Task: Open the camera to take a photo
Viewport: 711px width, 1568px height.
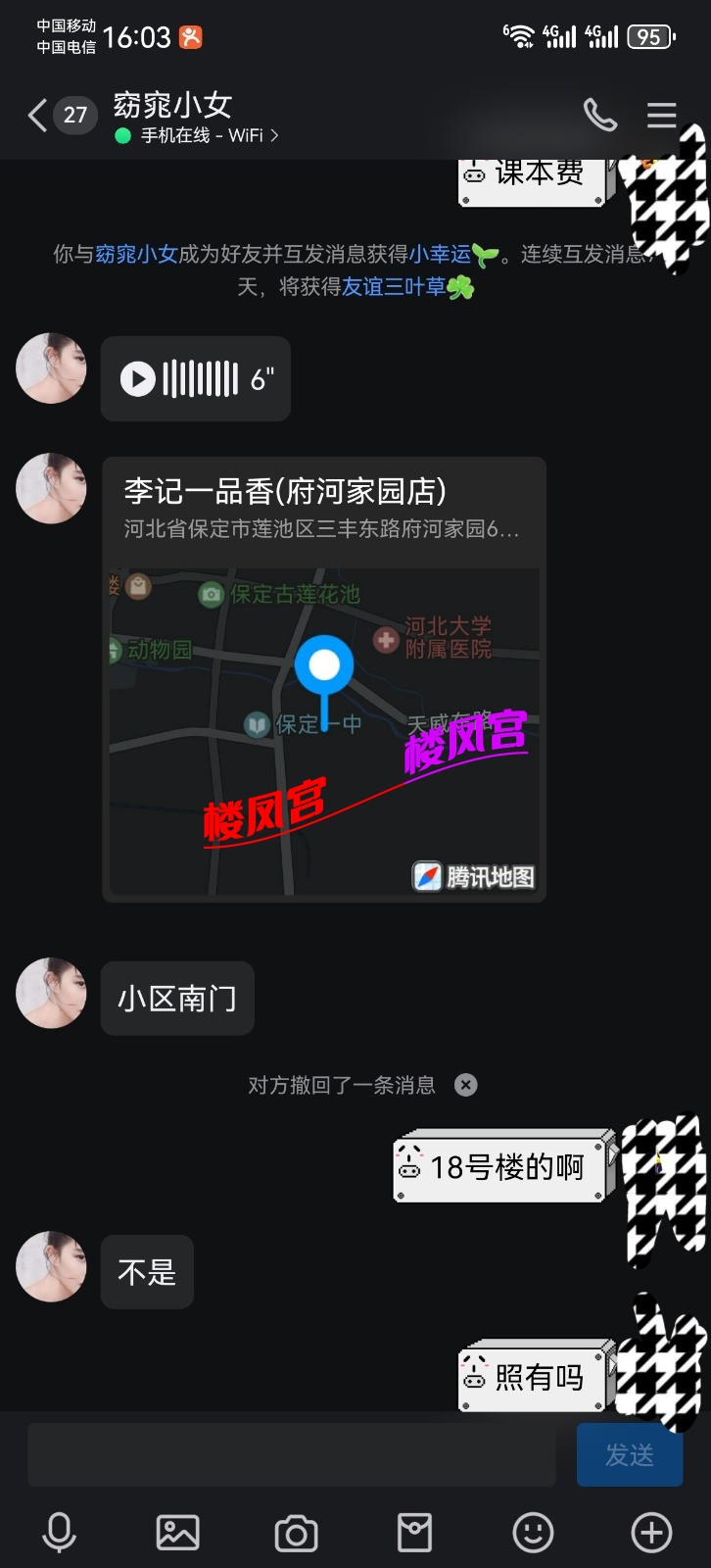Action: [x=296, y=1533]
